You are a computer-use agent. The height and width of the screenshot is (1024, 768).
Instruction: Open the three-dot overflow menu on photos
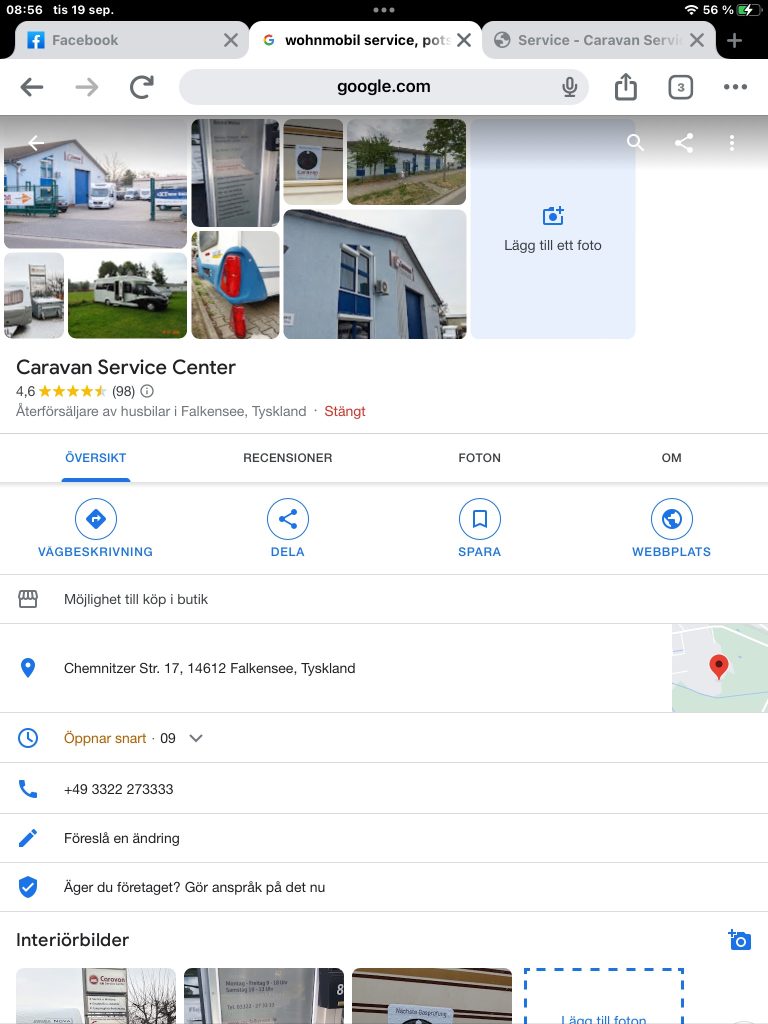[732, 143]
